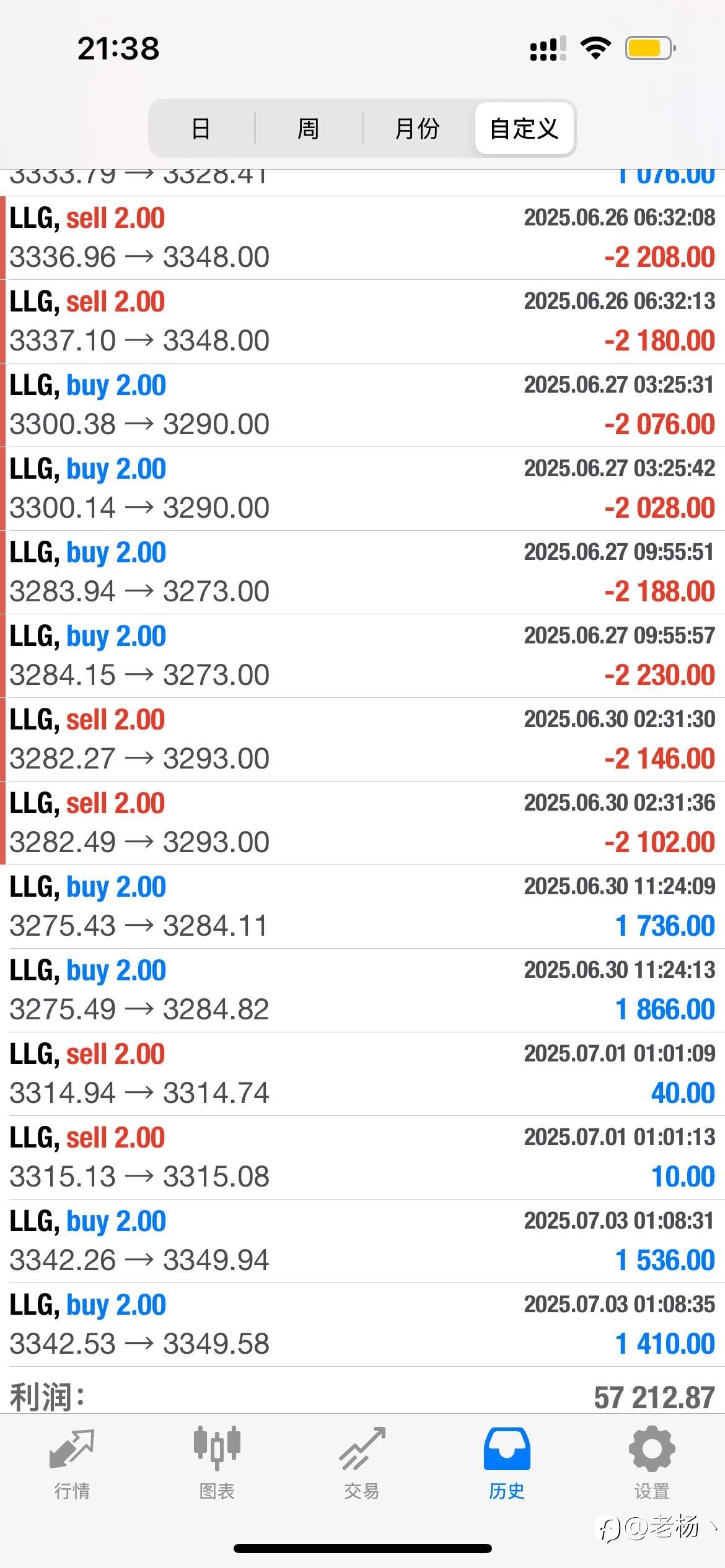This screenshot has height=1568, width=725.
Task: Expand the sell trade at 2025.06.26 06:32:08
Action: click(362, 238)
